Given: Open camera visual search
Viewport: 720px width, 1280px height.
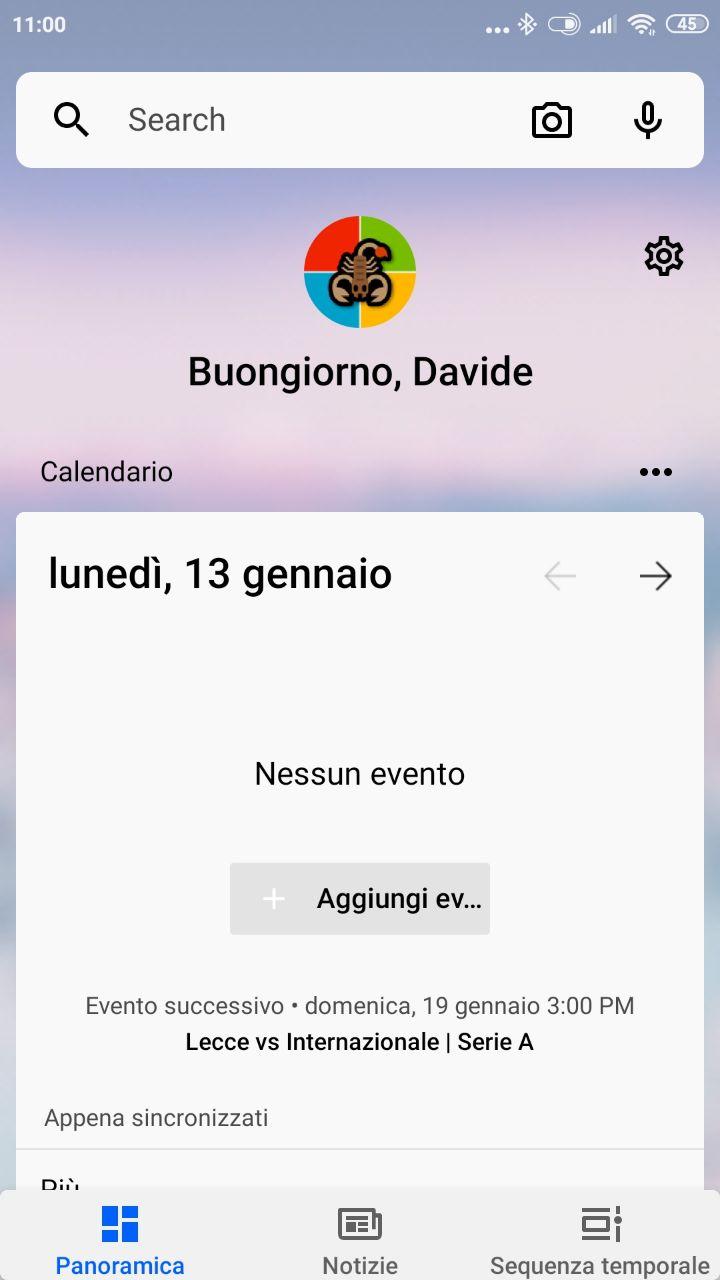Looking at the screenshot, I should coord(552,120).
